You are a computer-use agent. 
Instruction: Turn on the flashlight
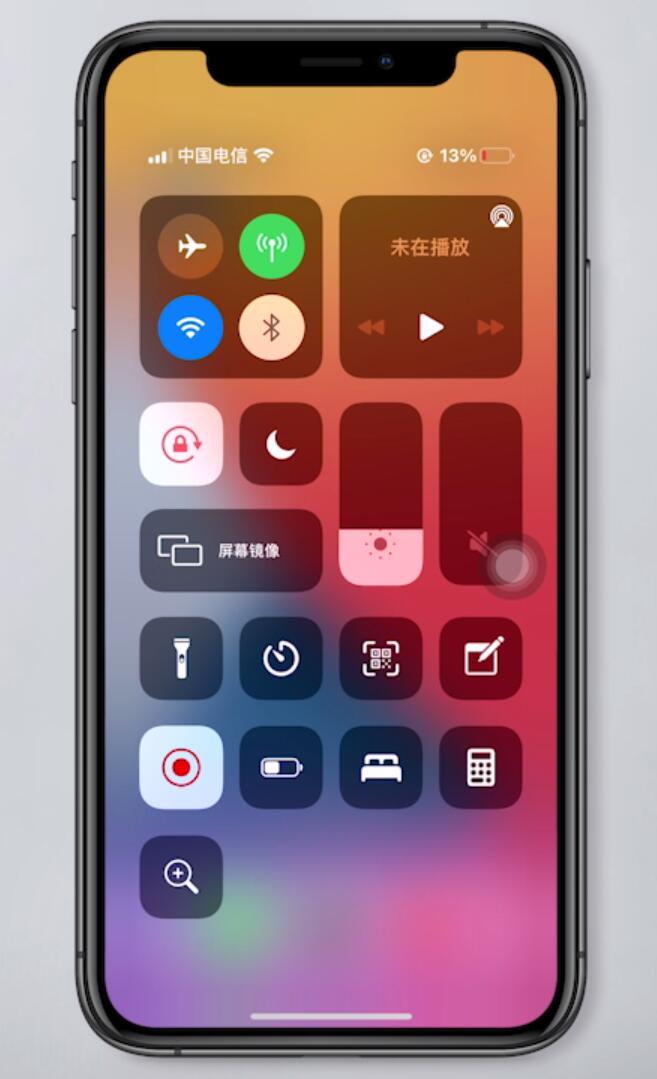pyautogui.click(x=181, y=658)
